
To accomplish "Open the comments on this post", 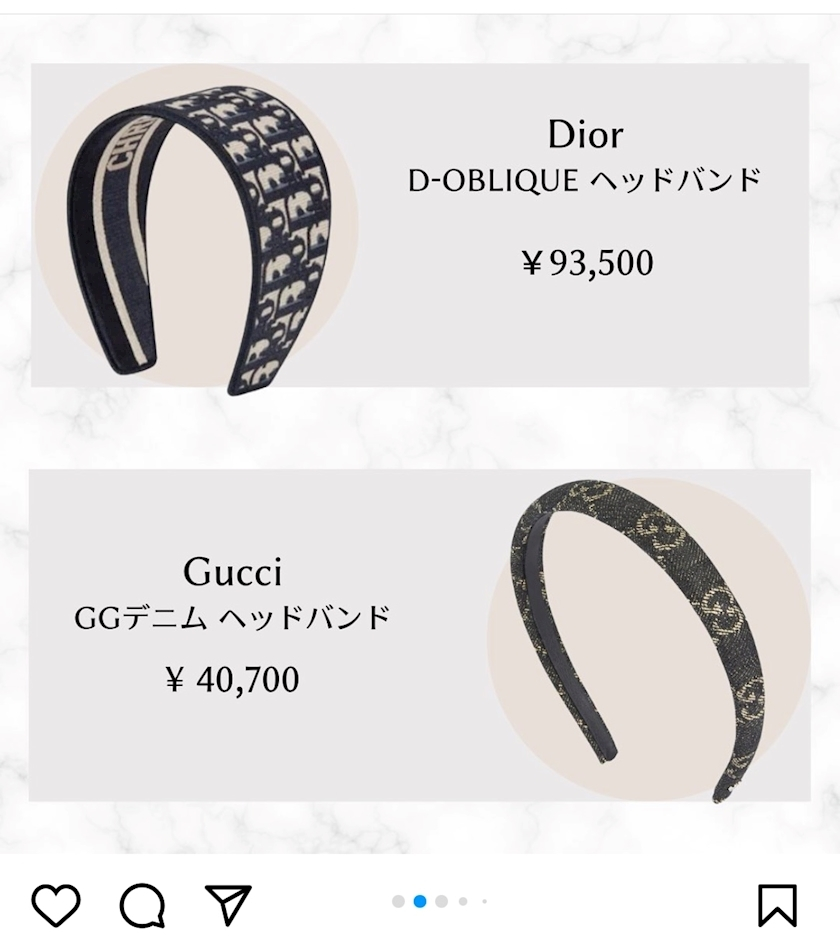I will pyautogui.click(x=142, y=906).
